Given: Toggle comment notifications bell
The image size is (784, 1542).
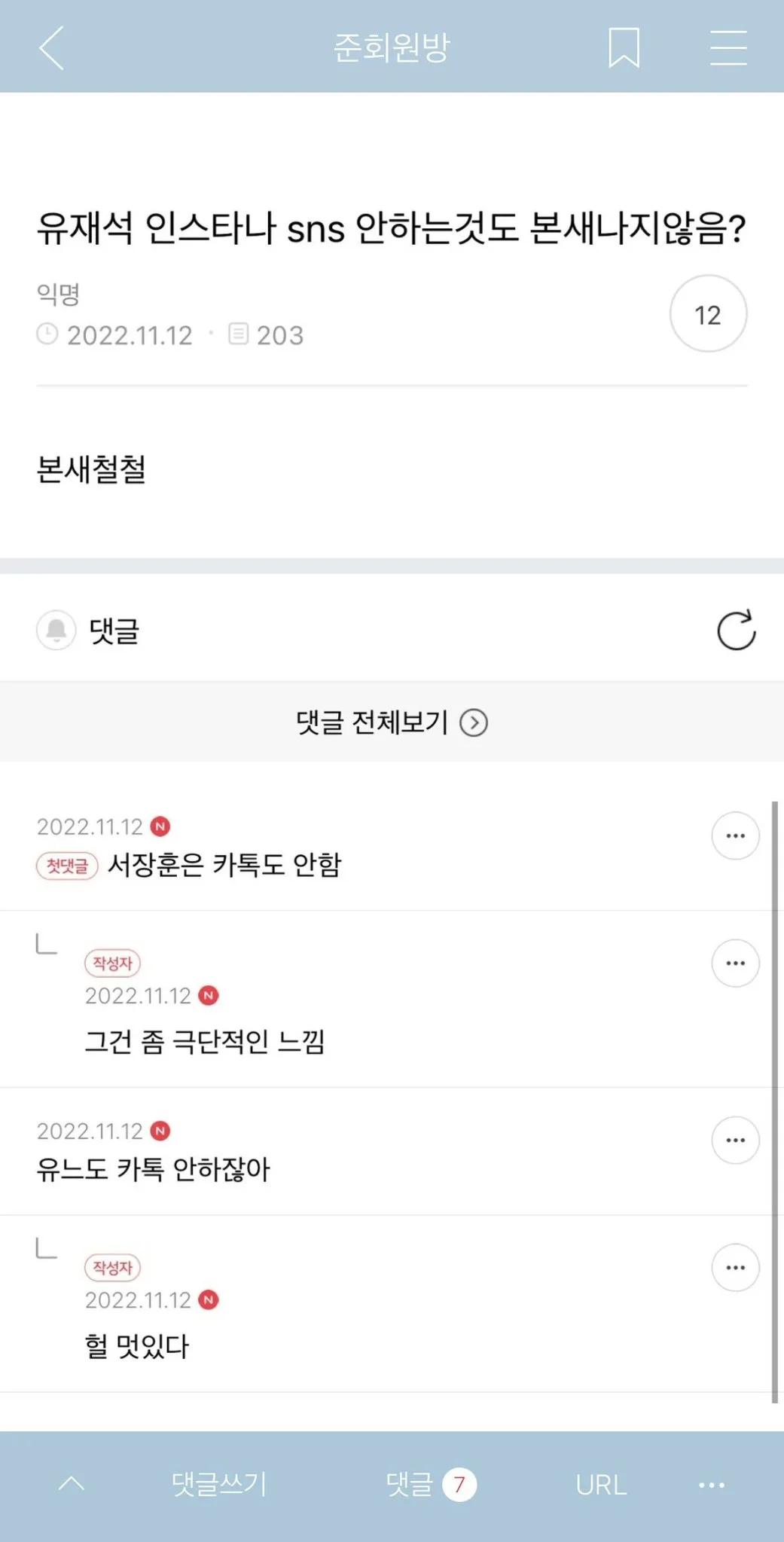Looking at the screenshot, I should click(x=56, y=630).
